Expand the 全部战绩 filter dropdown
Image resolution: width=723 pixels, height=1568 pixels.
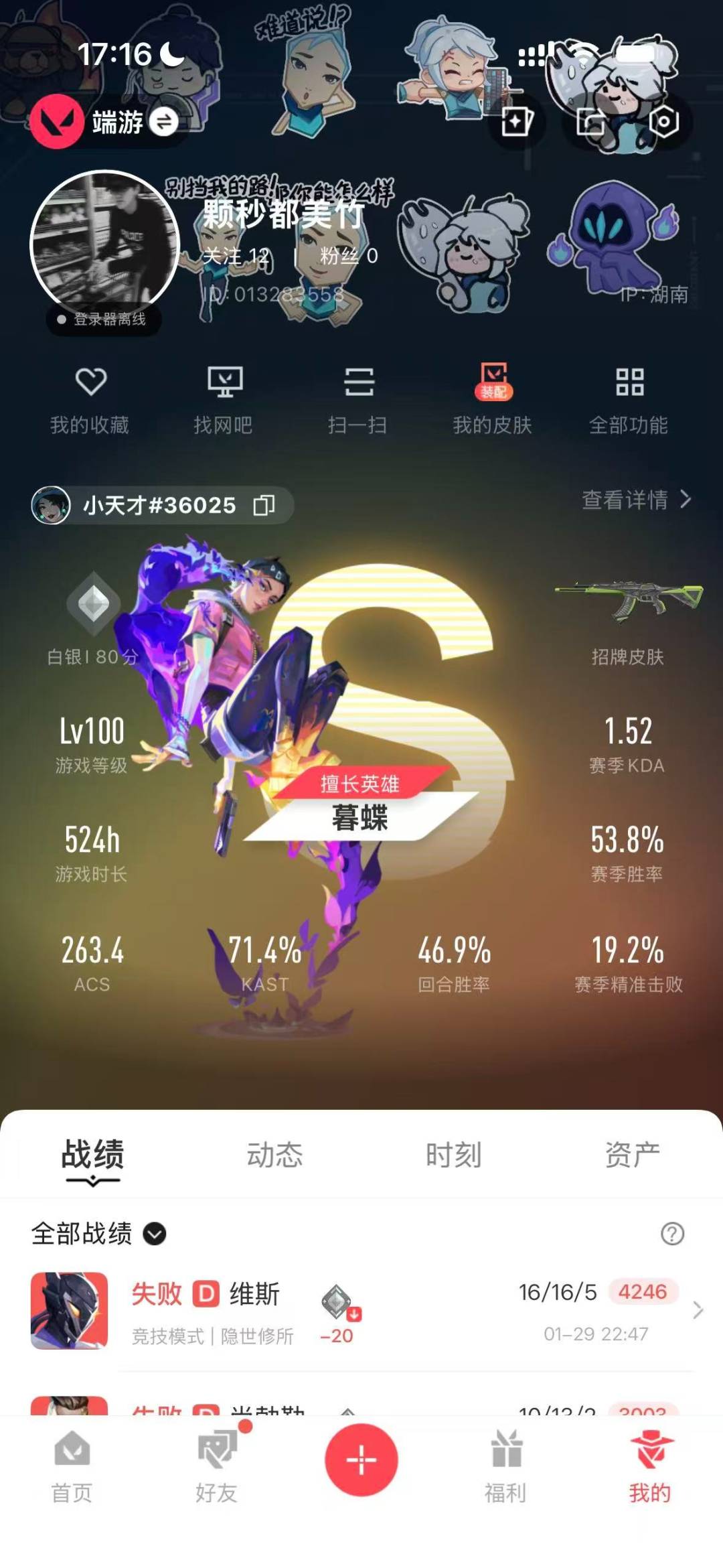point(155,1234)
